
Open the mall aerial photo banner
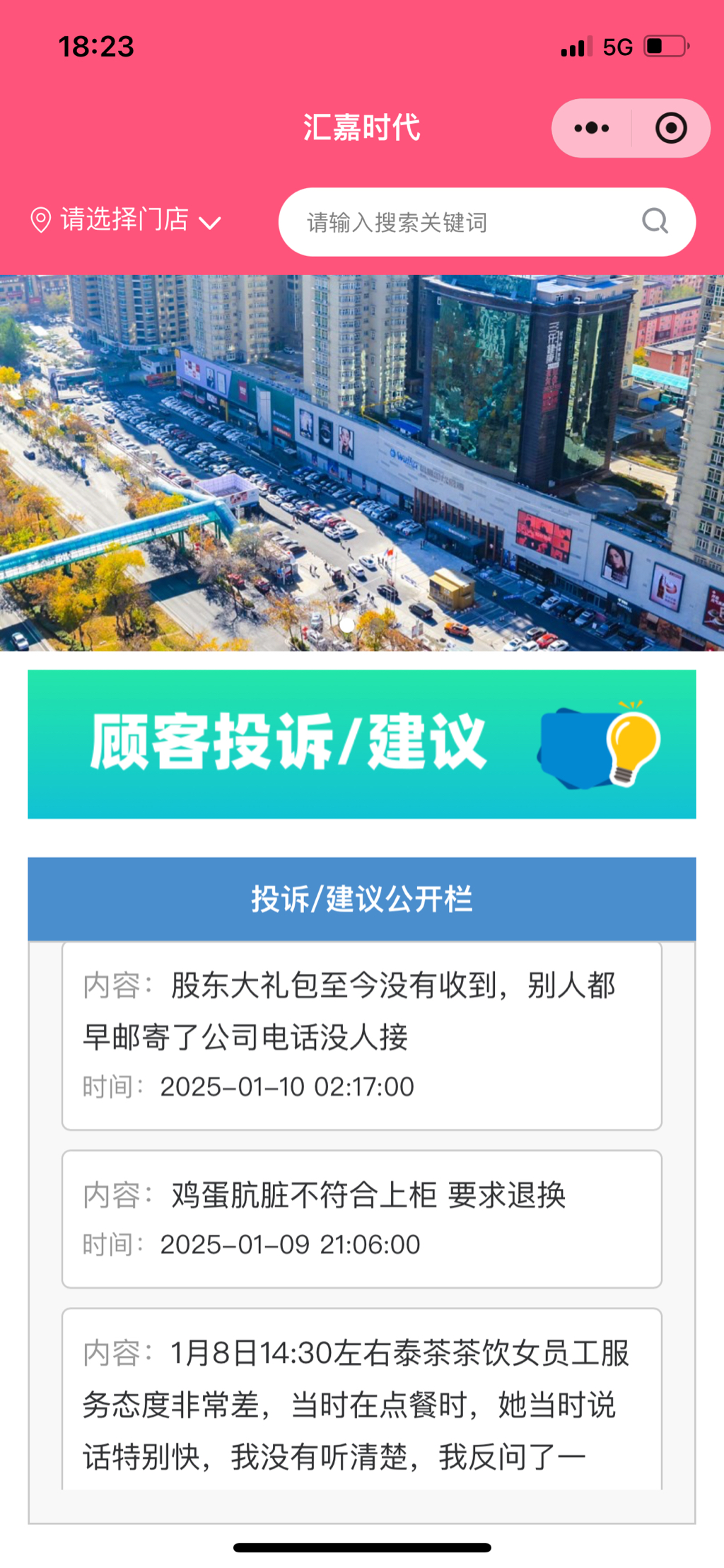pyautogui.click(x=362, y=463)
